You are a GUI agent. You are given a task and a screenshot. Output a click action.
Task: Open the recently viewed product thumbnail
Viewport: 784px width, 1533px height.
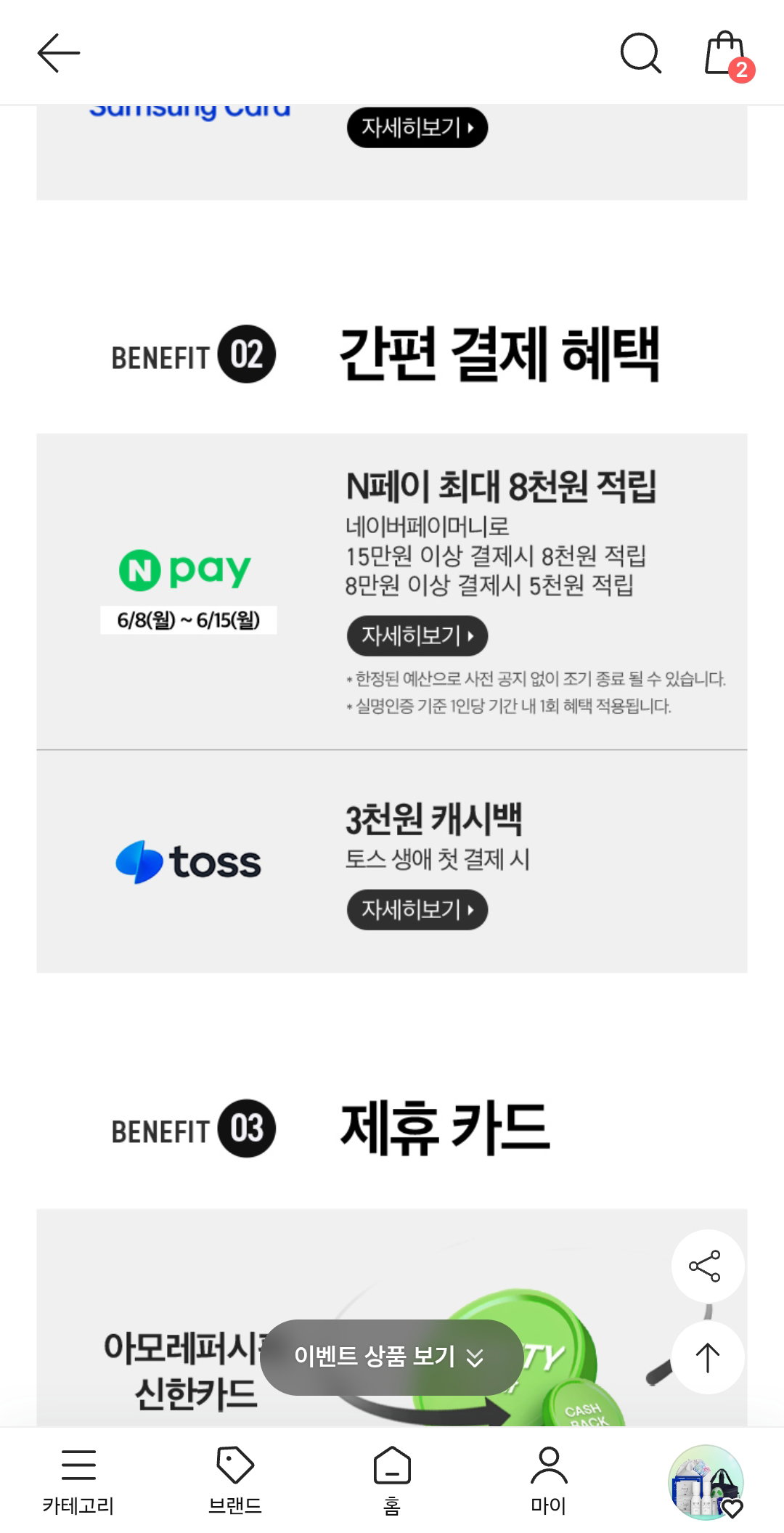(x=706, y=1482)
